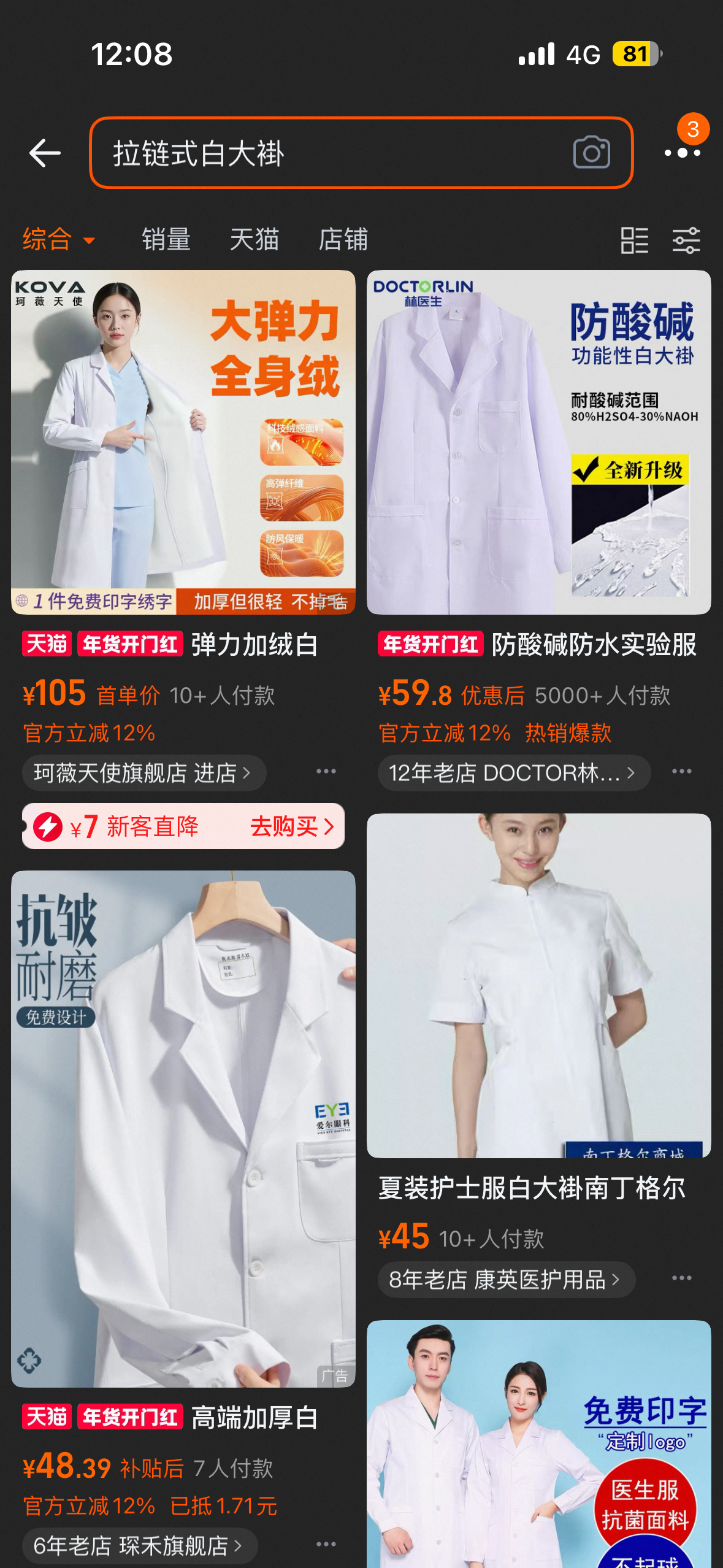Open camera image search

591,153
